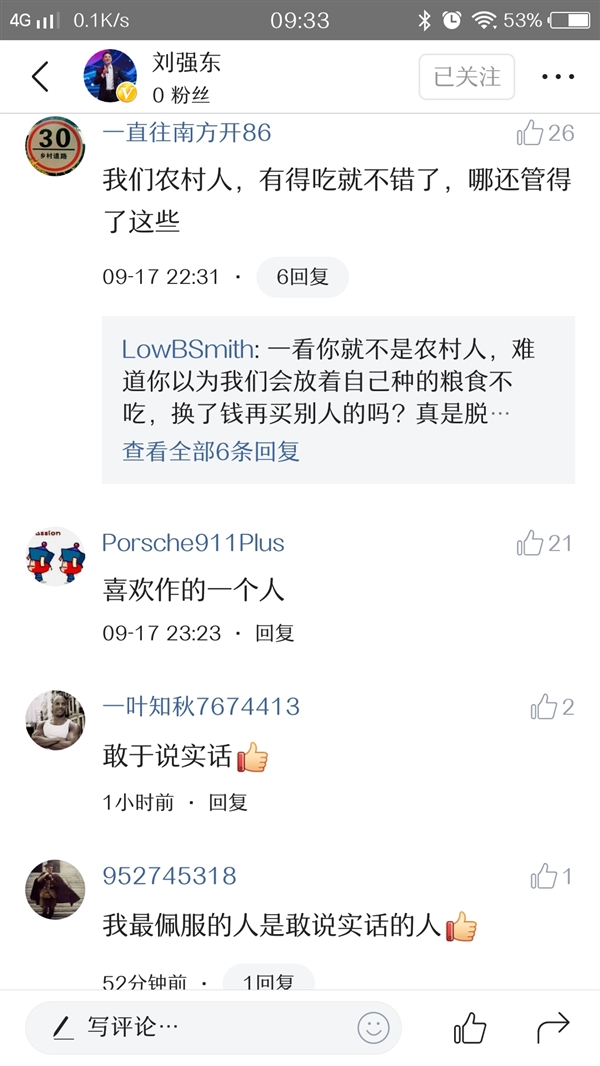This screenshot has height=1066, width=600.
Task: Open 刘强东's profile avatar
Action: click(x=110, y=77)
